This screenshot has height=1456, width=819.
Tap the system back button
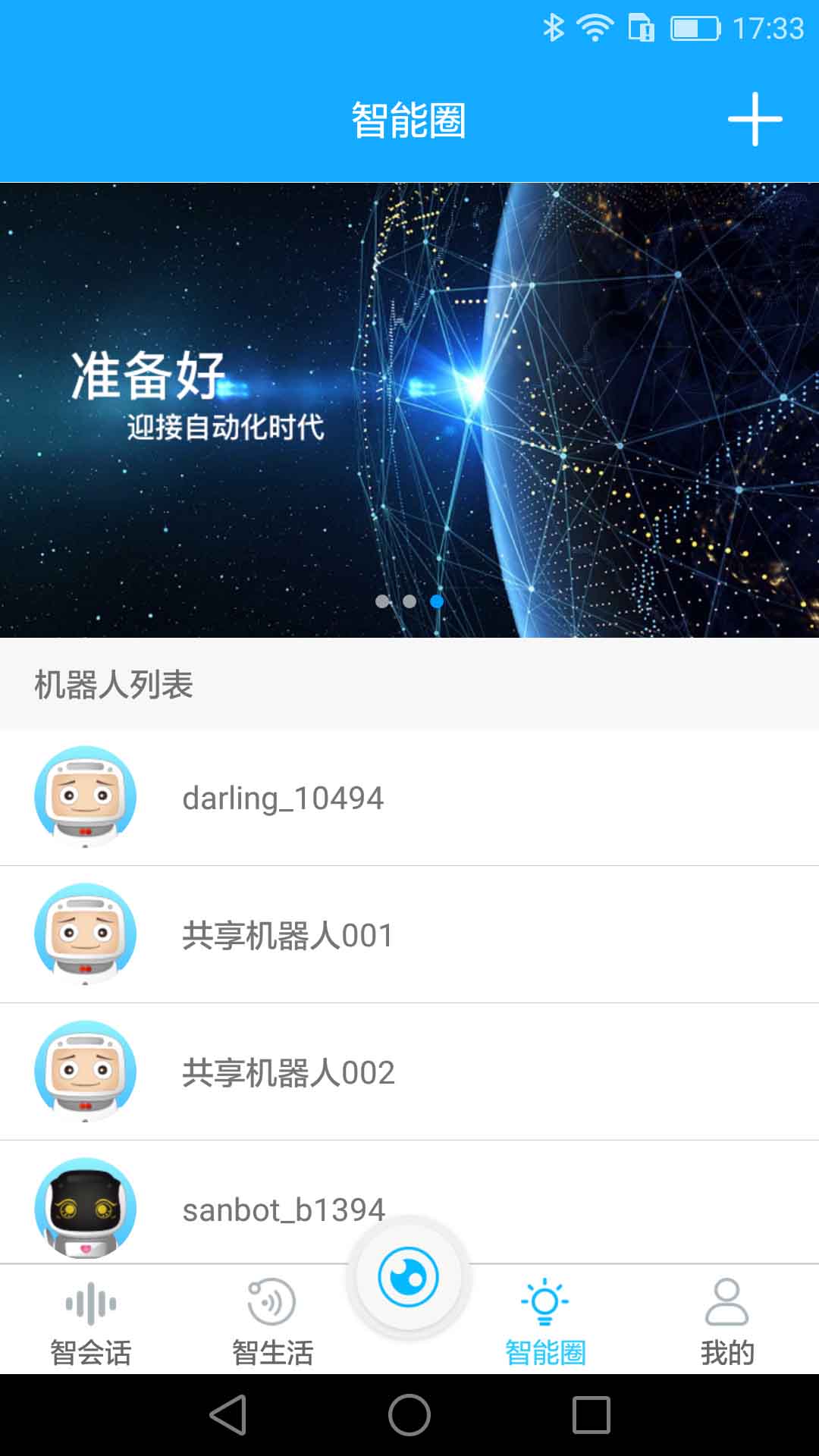(228, 1415)
